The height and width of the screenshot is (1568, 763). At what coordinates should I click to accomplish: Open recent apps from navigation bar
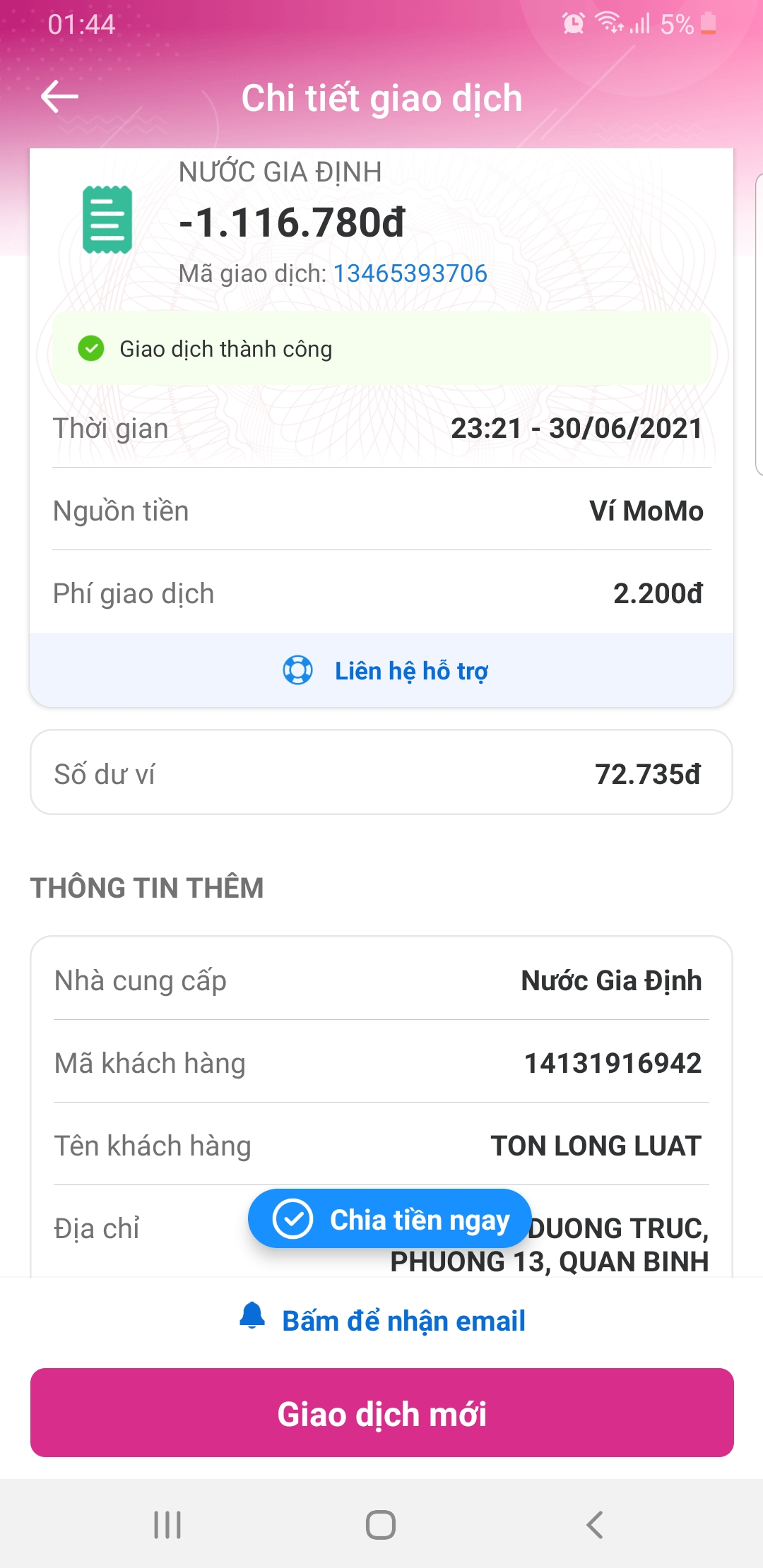[x=167, y=1525]
